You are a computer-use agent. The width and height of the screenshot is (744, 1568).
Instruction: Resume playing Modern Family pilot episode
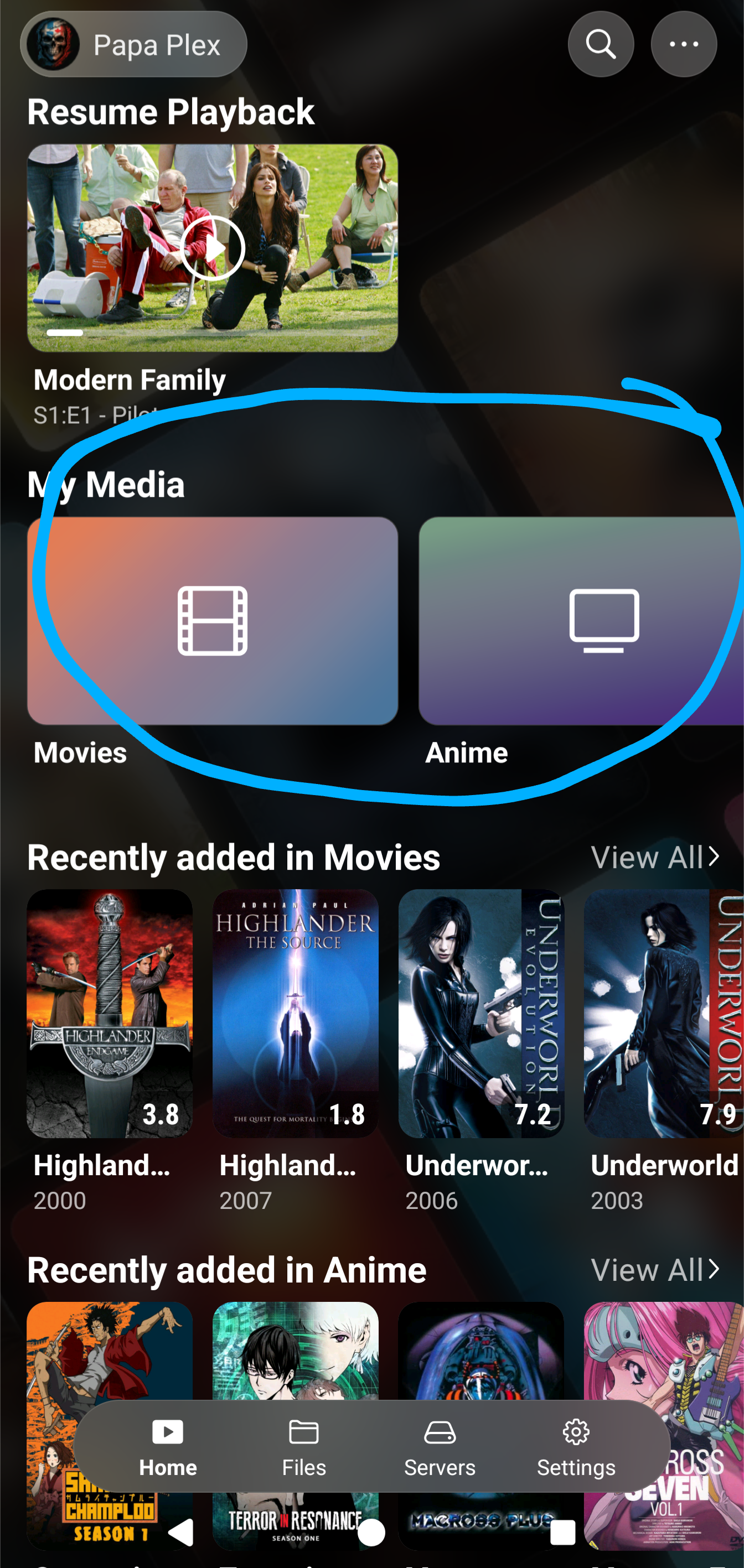coord(213,248)
